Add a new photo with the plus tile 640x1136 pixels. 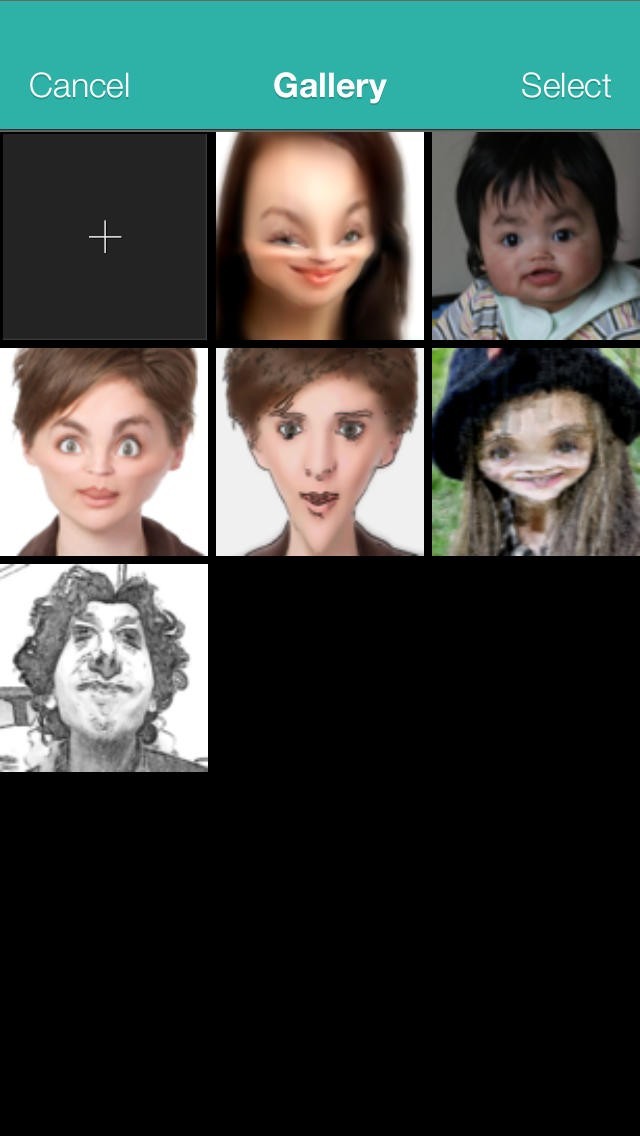click(x=105, y=237)
